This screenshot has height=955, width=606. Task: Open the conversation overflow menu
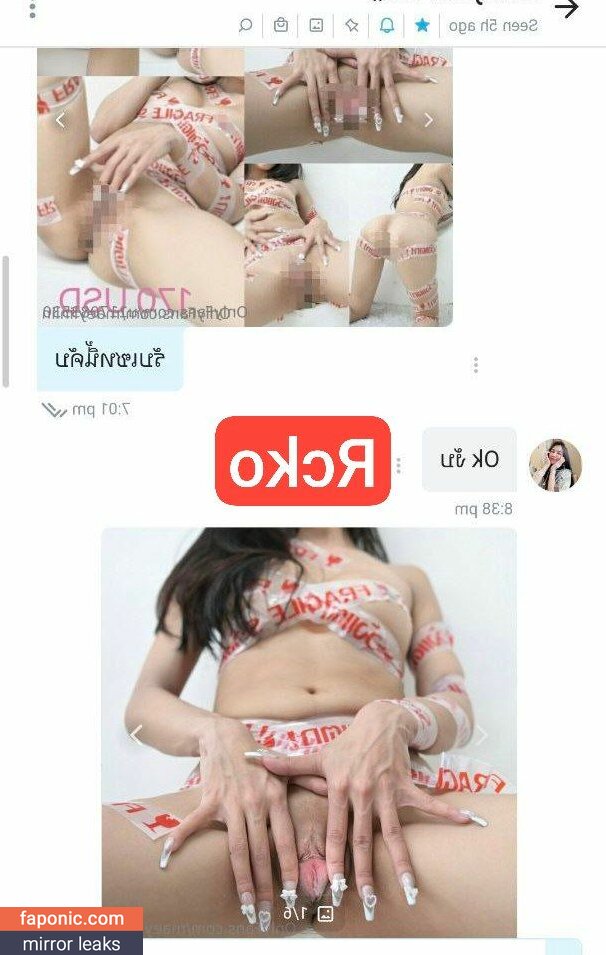pyautogui.click(x=33, y=10)
